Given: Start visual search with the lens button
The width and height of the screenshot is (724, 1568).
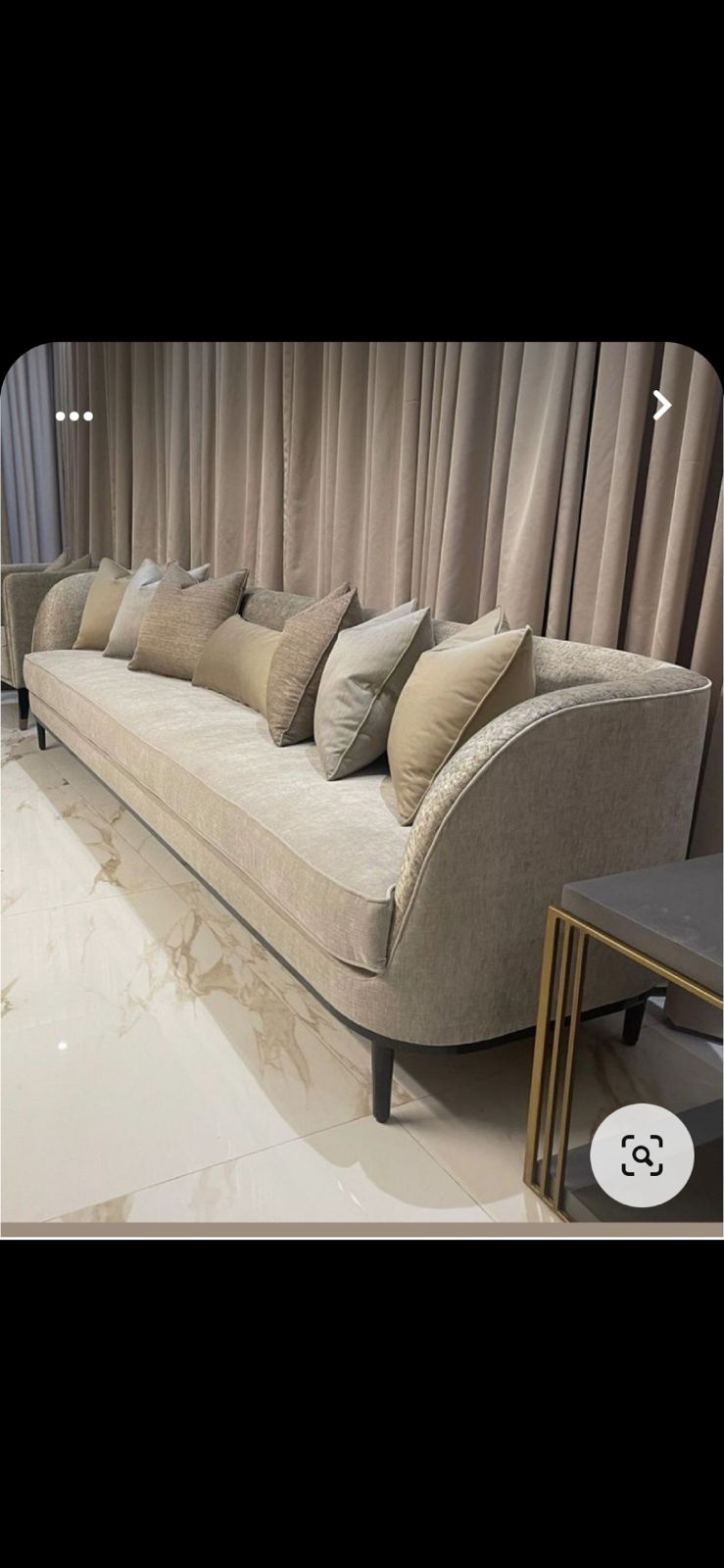Looking at the screenshot, I should [642, 1155].
